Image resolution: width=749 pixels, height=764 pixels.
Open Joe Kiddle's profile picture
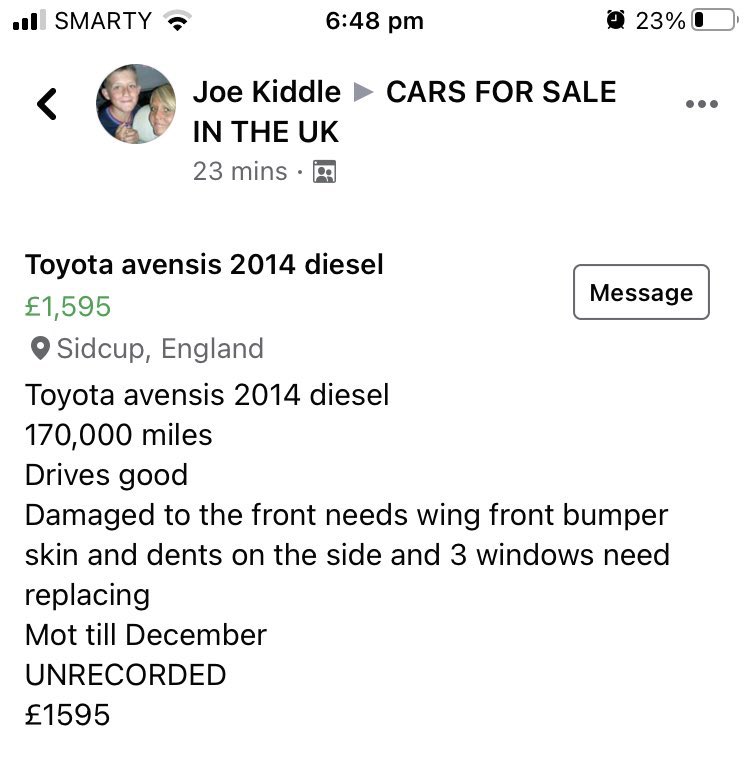(136, 104)
